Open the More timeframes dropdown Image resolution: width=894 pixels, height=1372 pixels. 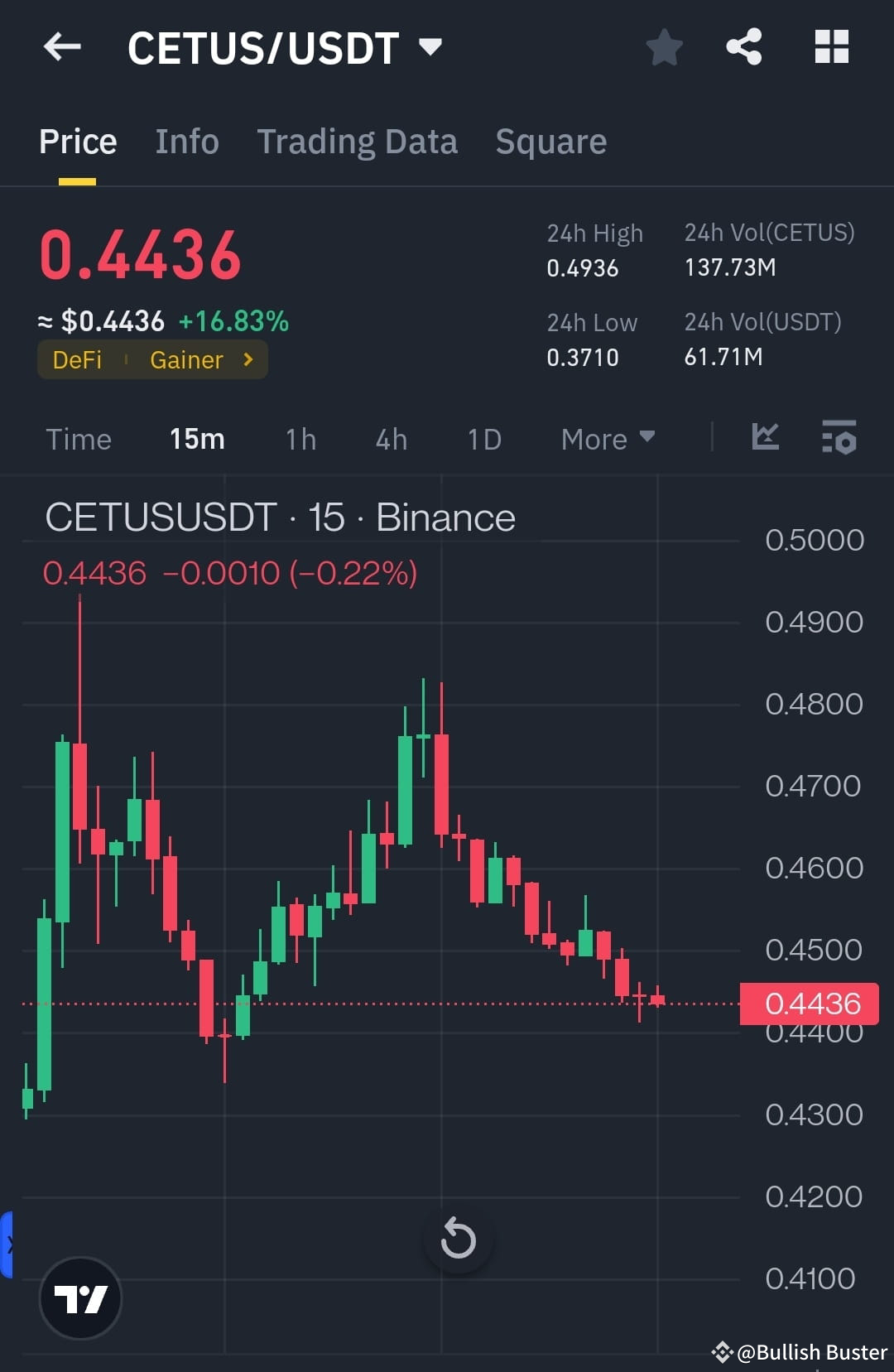pyautogui.click(x=607, y=440)
